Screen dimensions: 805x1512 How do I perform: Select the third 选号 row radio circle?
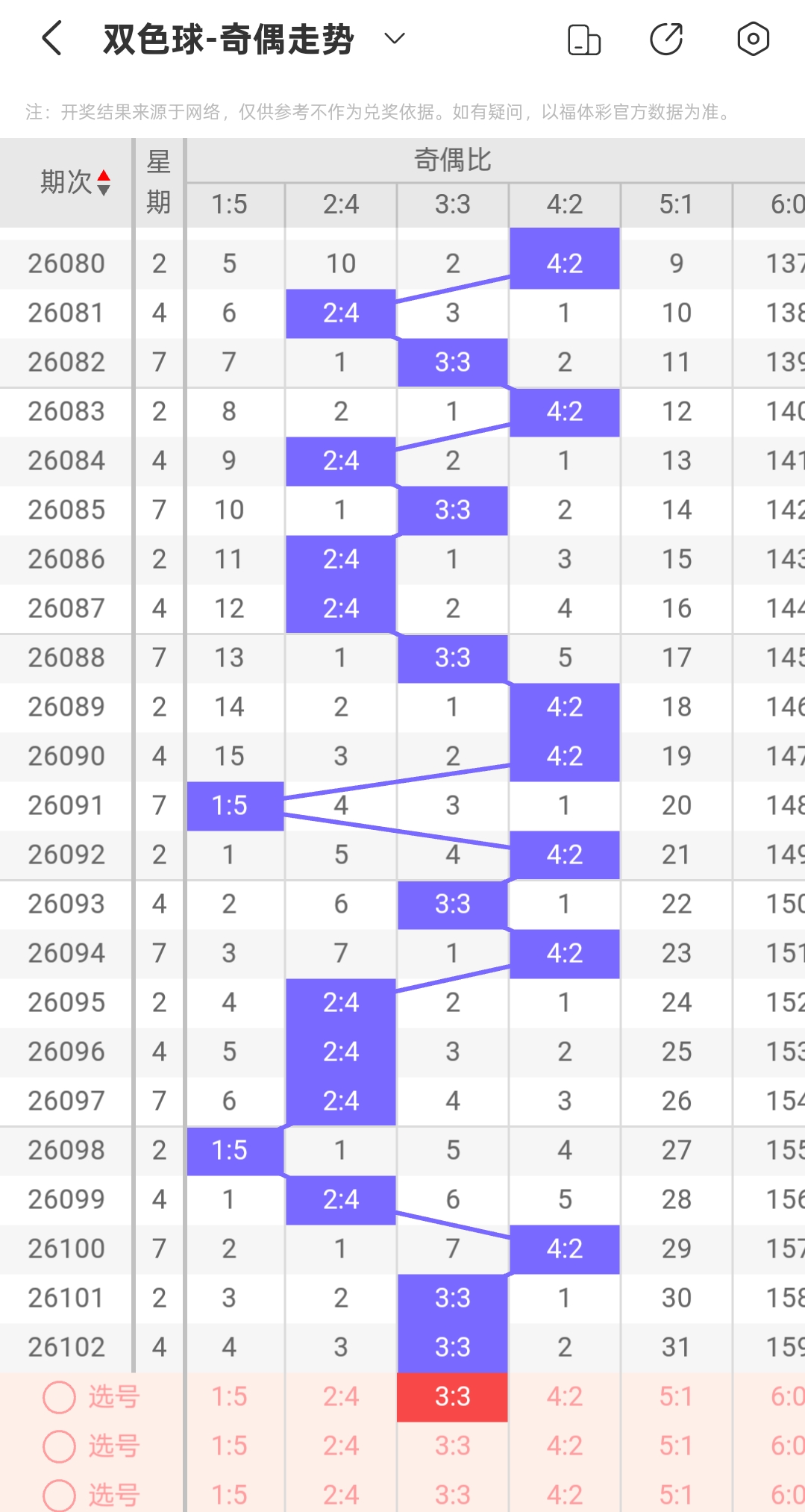[59, 1495]
